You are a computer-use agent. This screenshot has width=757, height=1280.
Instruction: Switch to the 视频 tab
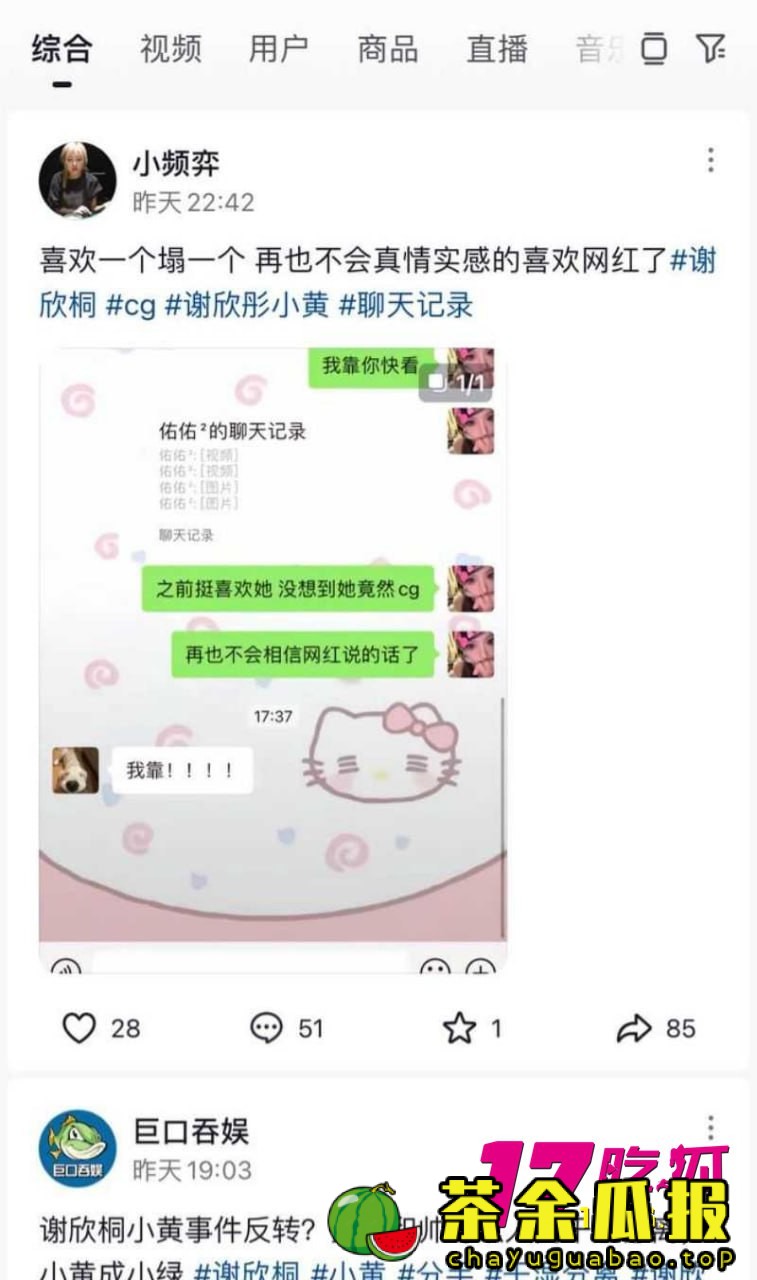tap(171, 49)
